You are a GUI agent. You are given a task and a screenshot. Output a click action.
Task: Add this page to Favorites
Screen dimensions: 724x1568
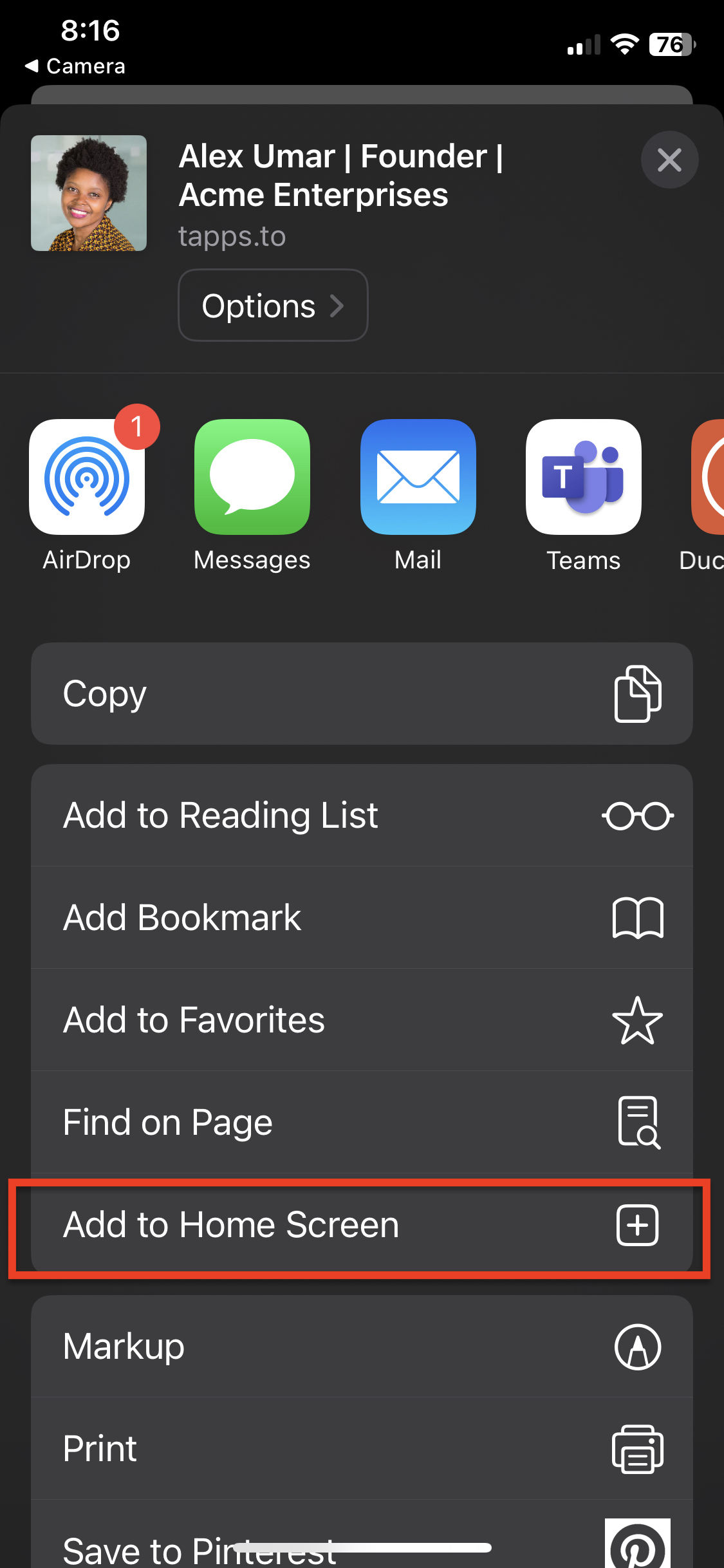[x=362, y=1020]
